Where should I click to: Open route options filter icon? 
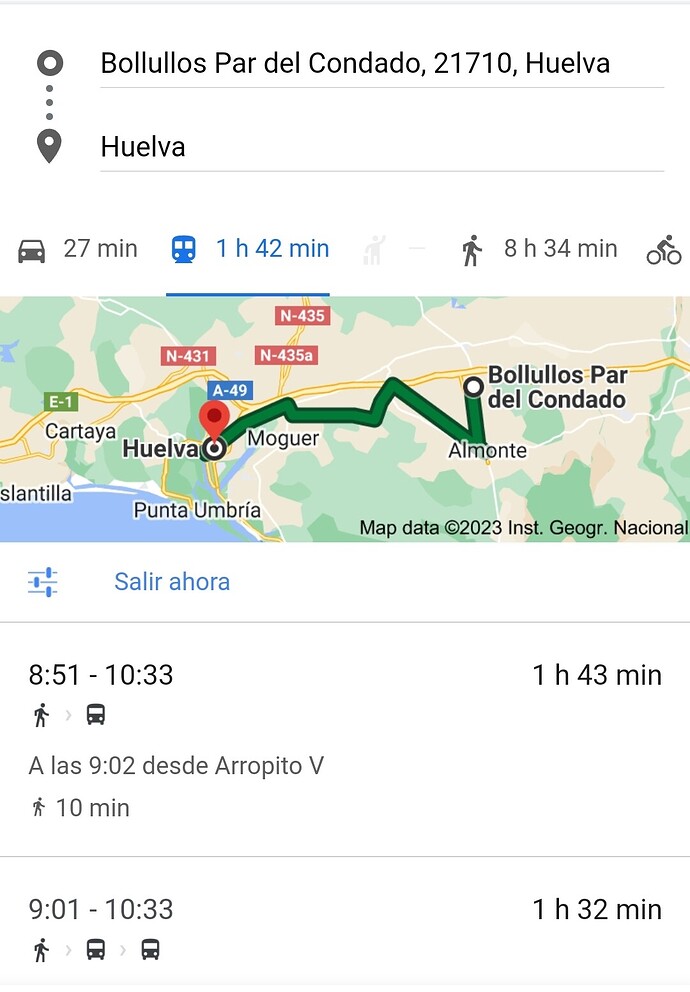coord(43,582)
